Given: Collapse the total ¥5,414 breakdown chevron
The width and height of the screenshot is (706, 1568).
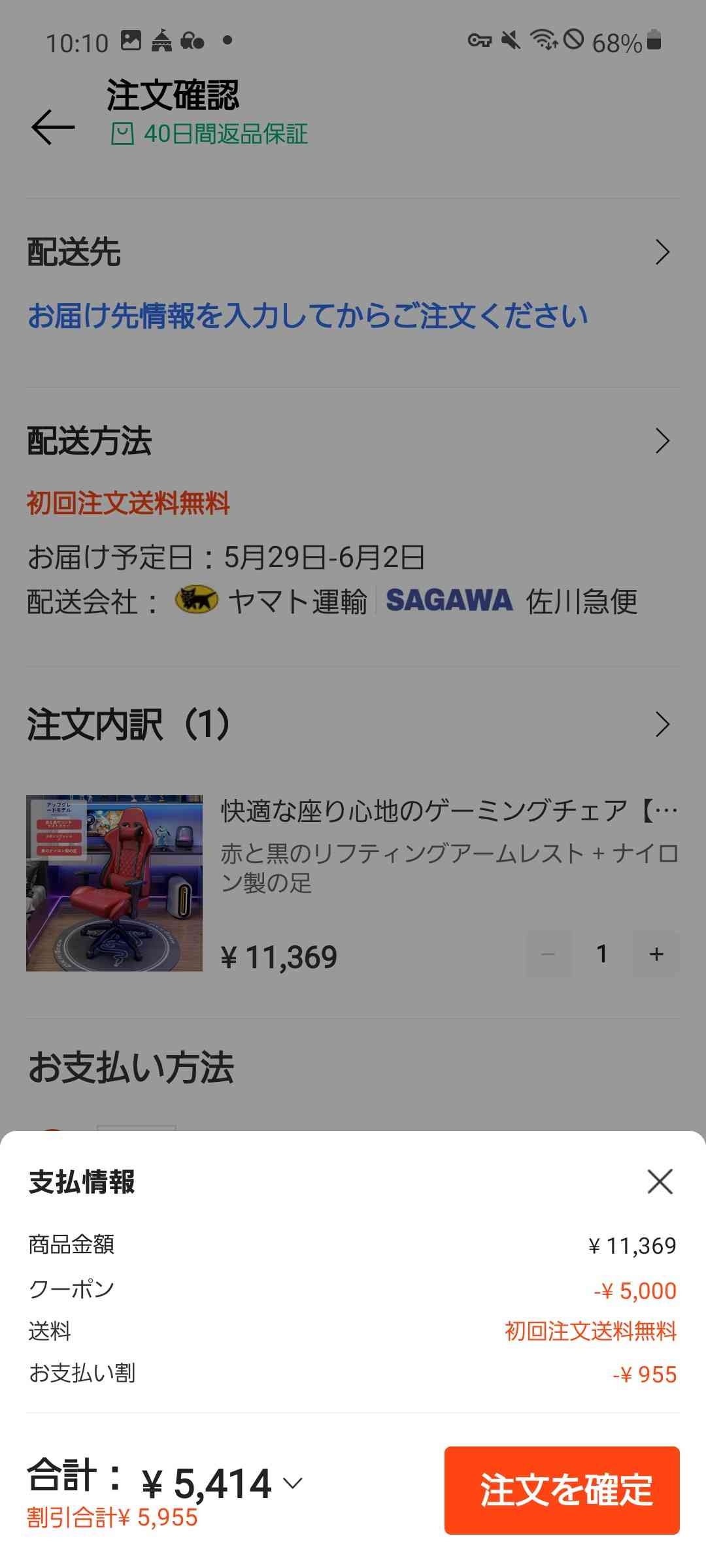Looking at the screenshot, I should click(292, 1483).
